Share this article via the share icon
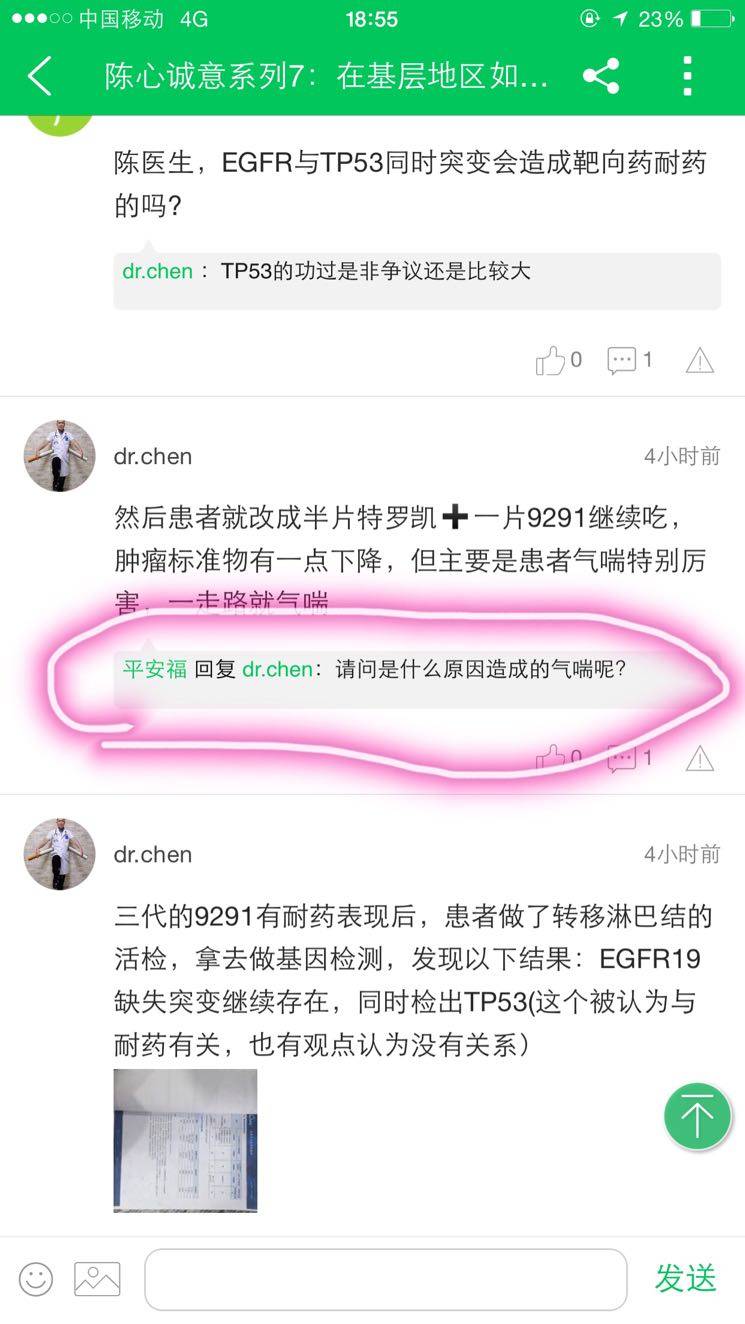 pos(600,77)
